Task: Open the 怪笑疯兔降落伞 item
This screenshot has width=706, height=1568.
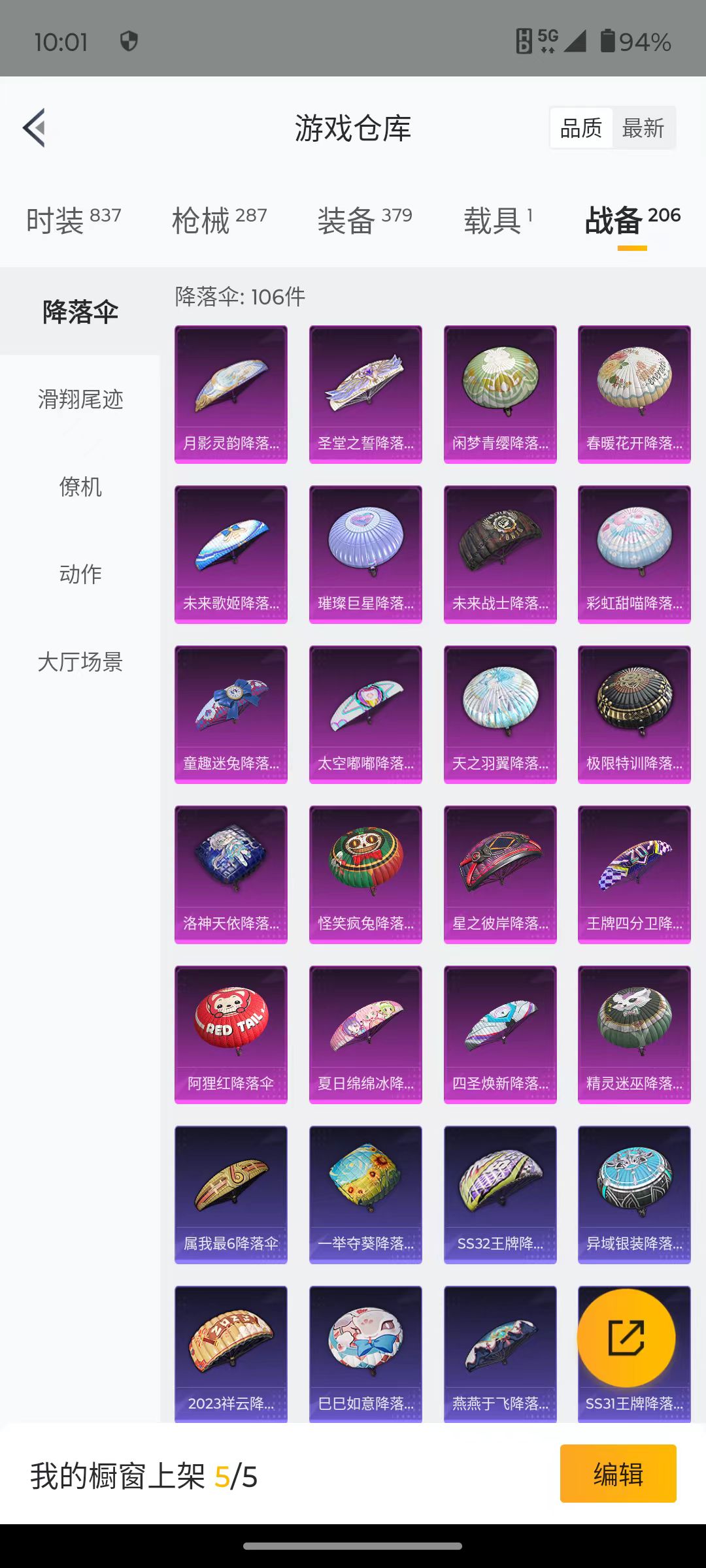Action: [365, 874]
